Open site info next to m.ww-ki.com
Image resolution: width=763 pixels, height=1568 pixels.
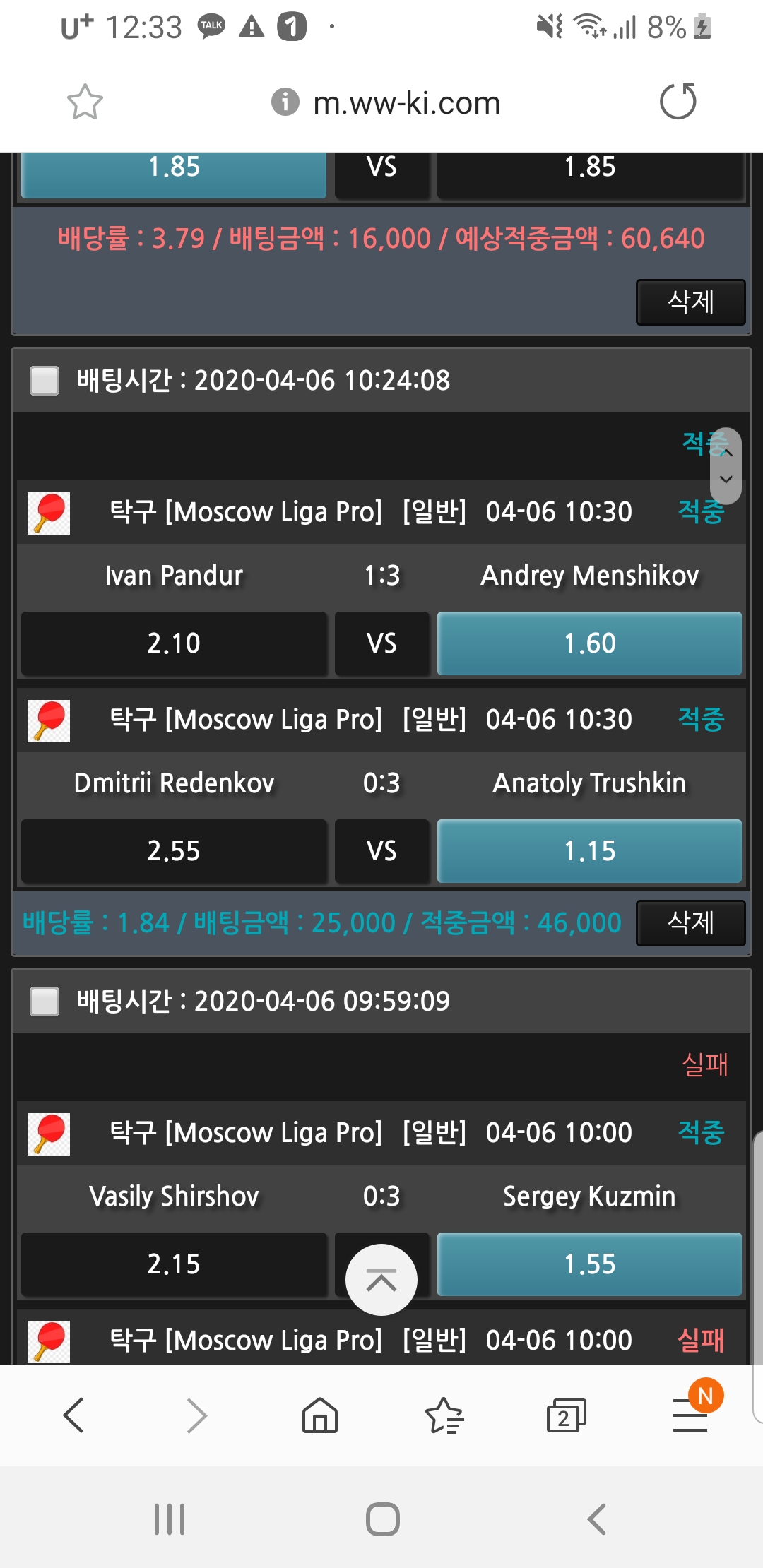point(285,102)
